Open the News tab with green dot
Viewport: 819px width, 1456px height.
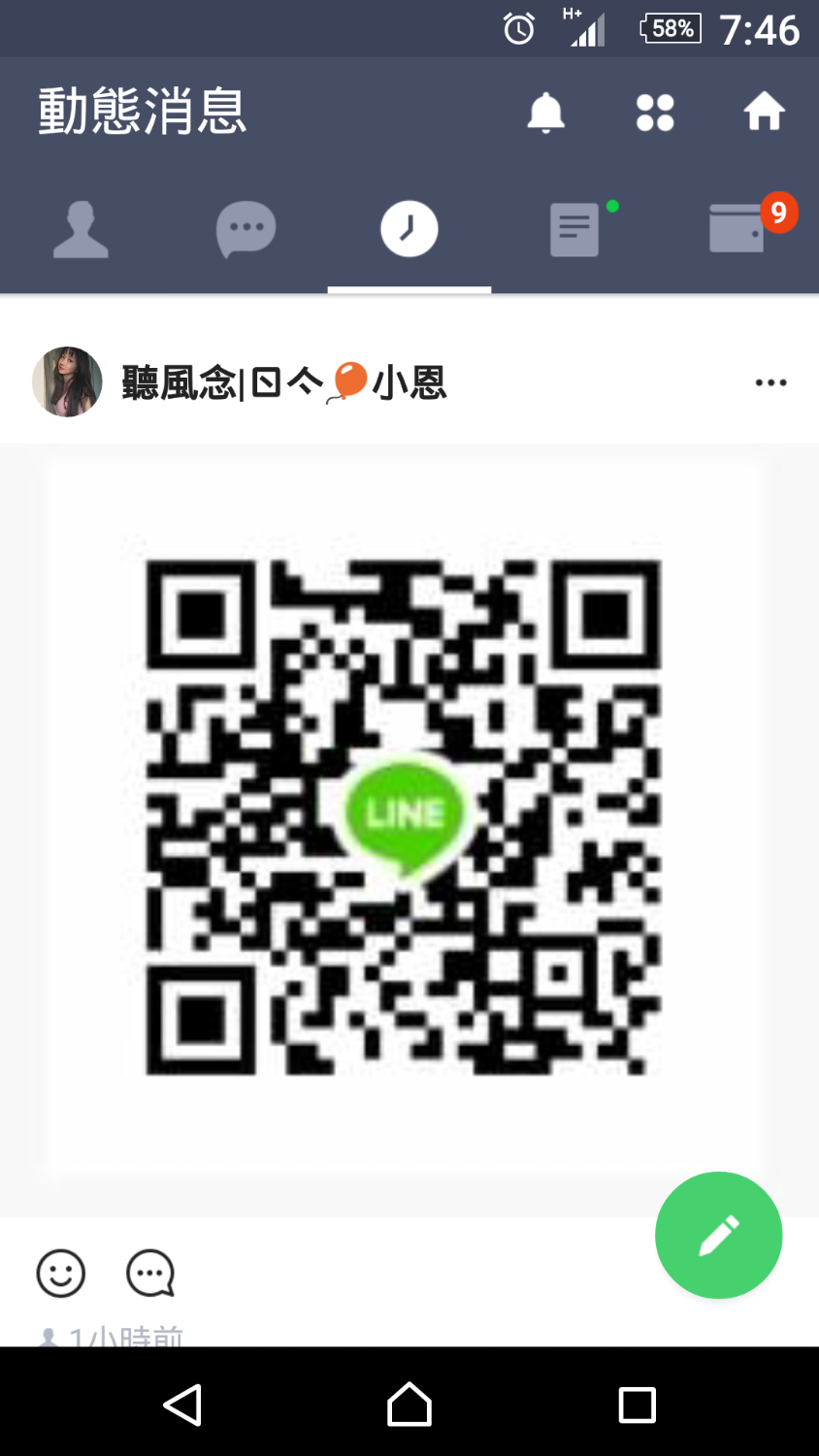pyautogui.click(x=575, y=230)
